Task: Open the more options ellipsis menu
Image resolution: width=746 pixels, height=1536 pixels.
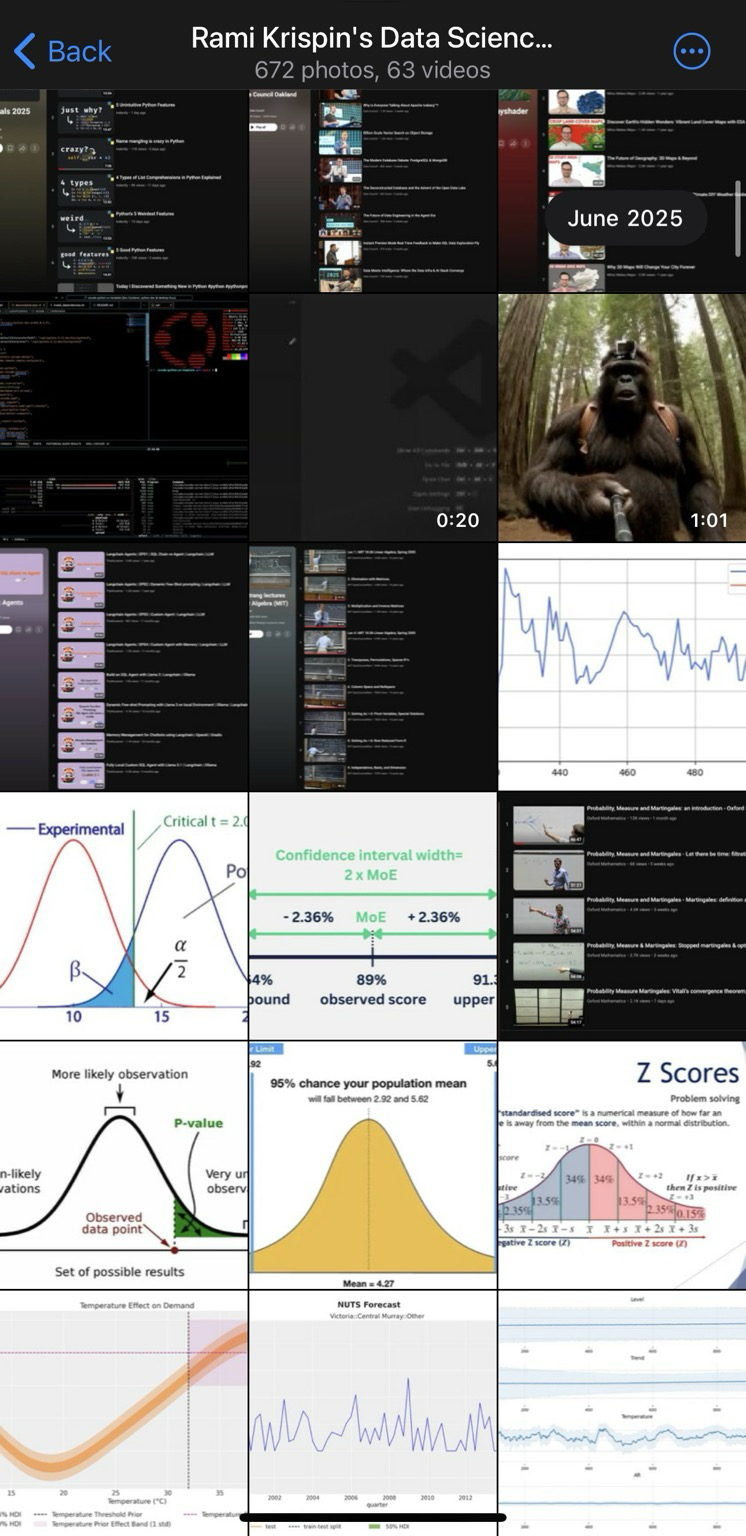Action: [692, 51]
